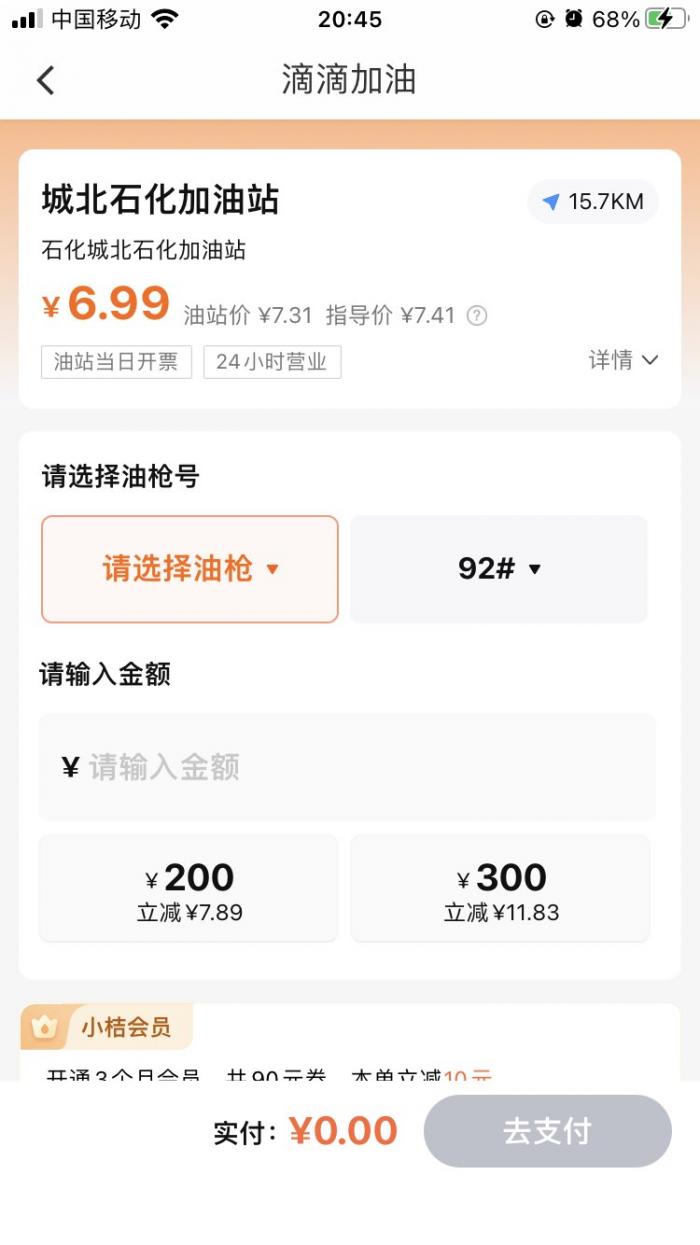Screen dimensions: 700x1245
Task: Go back using the top-left arrow
Action: pos(45,80)
